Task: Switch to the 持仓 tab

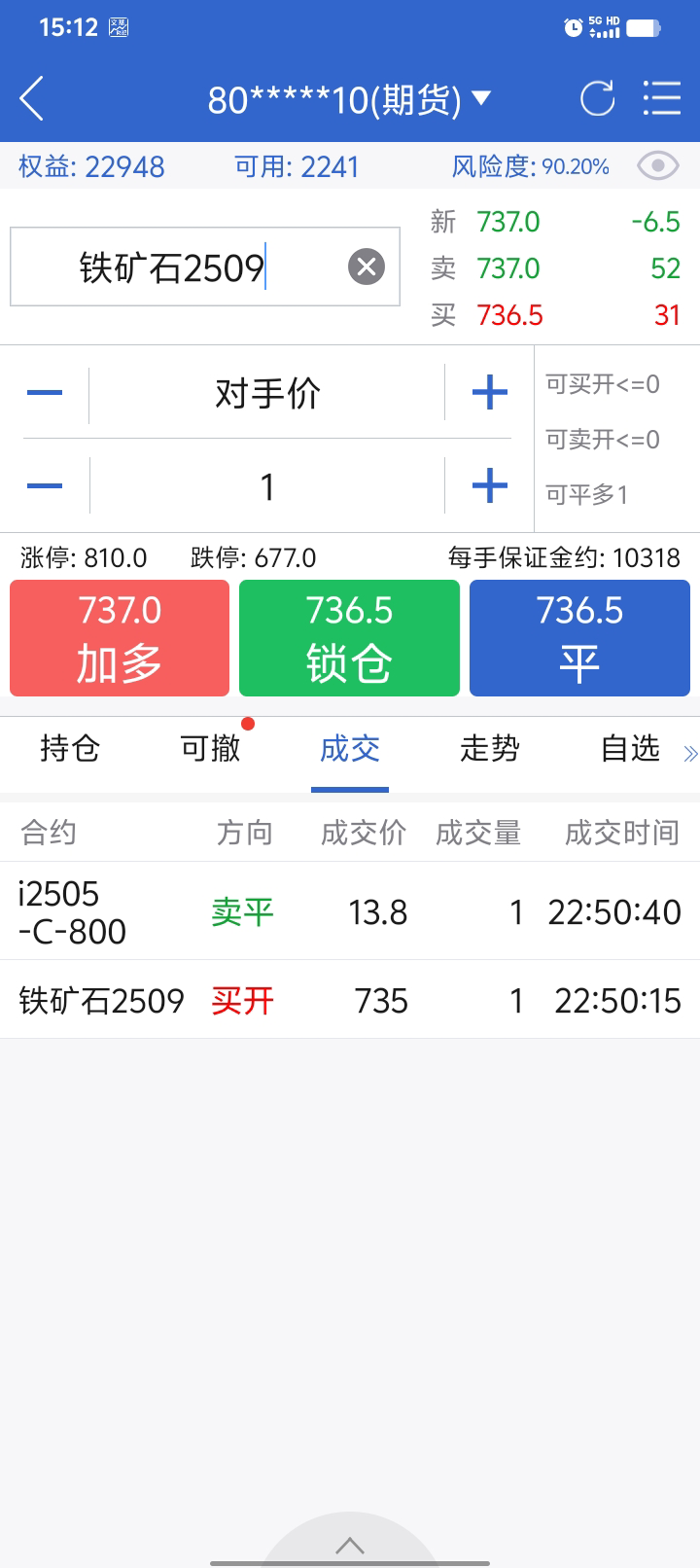Action: [70, 749]
